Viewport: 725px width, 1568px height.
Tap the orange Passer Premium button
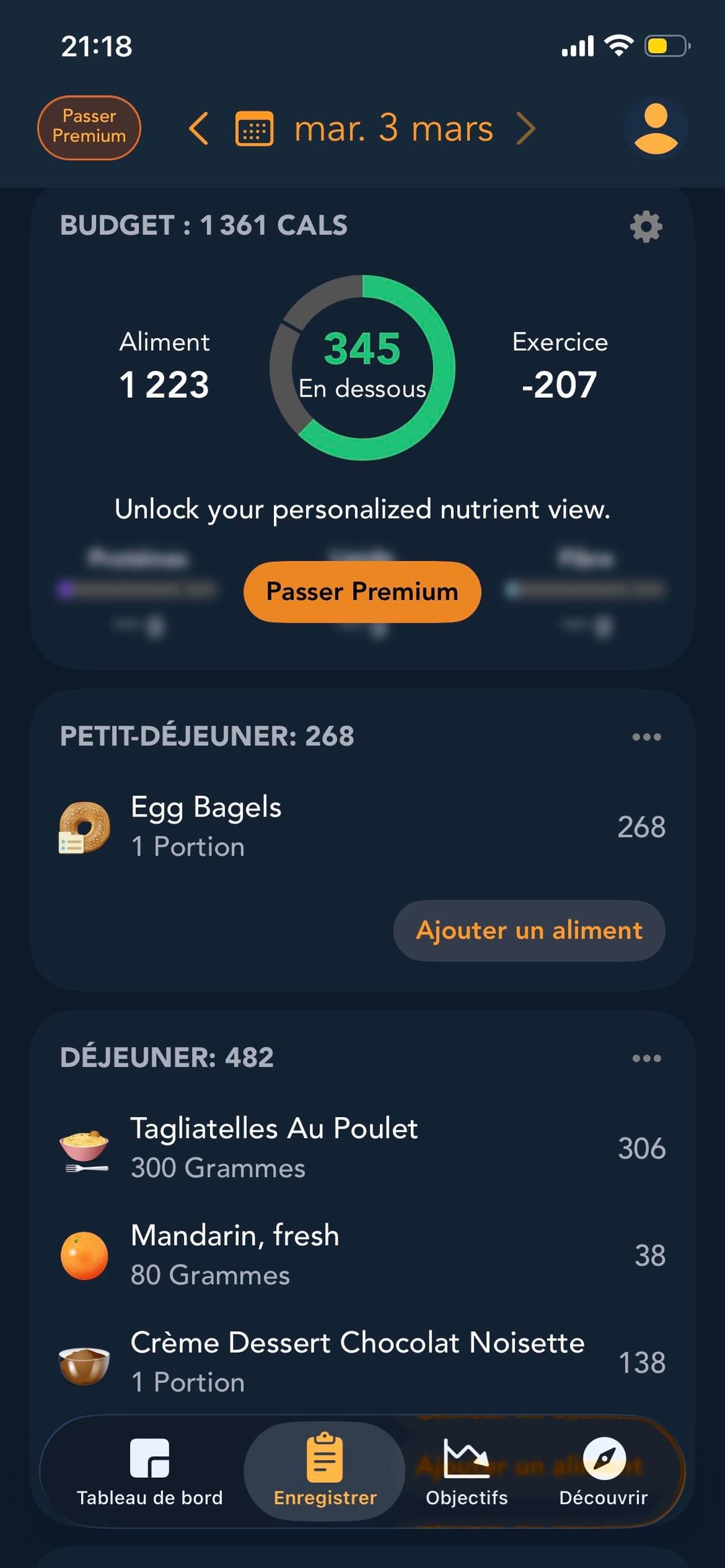pyautogui.click(x=362, y=592)
